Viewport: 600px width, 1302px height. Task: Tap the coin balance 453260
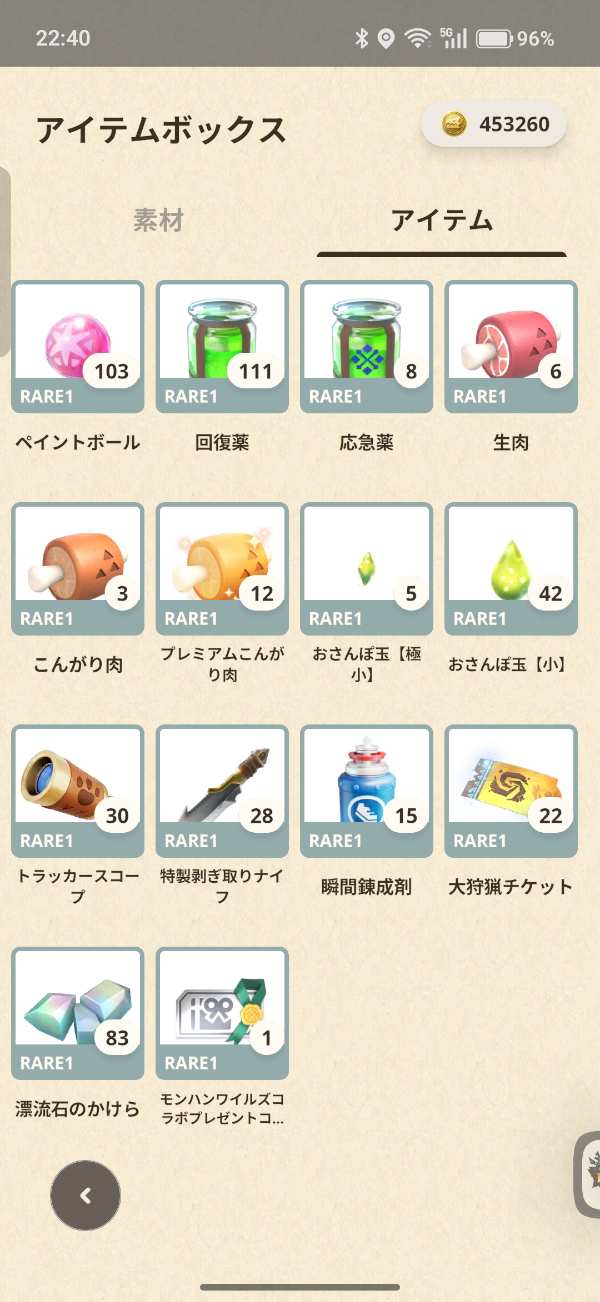click(x=494, y=125)
